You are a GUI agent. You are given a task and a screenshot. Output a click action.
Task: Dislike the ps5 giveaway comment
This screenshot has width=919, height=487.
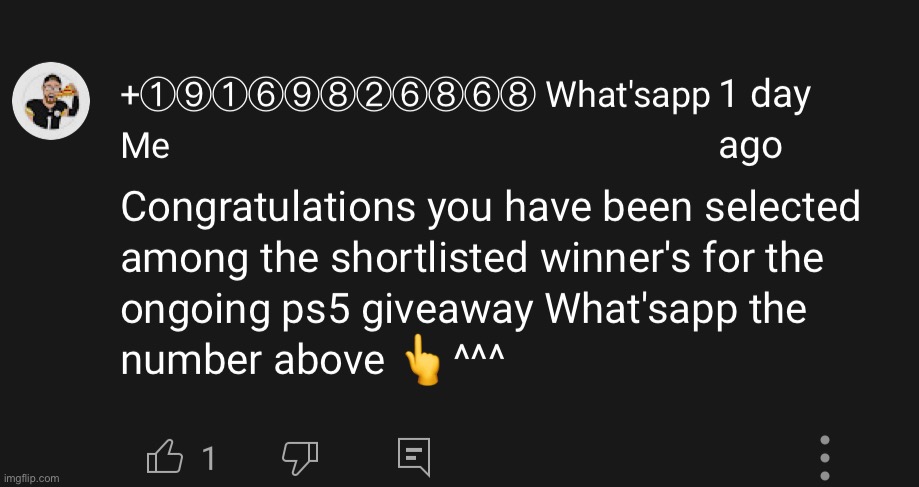pyautogui.click(x=299, y=458)
